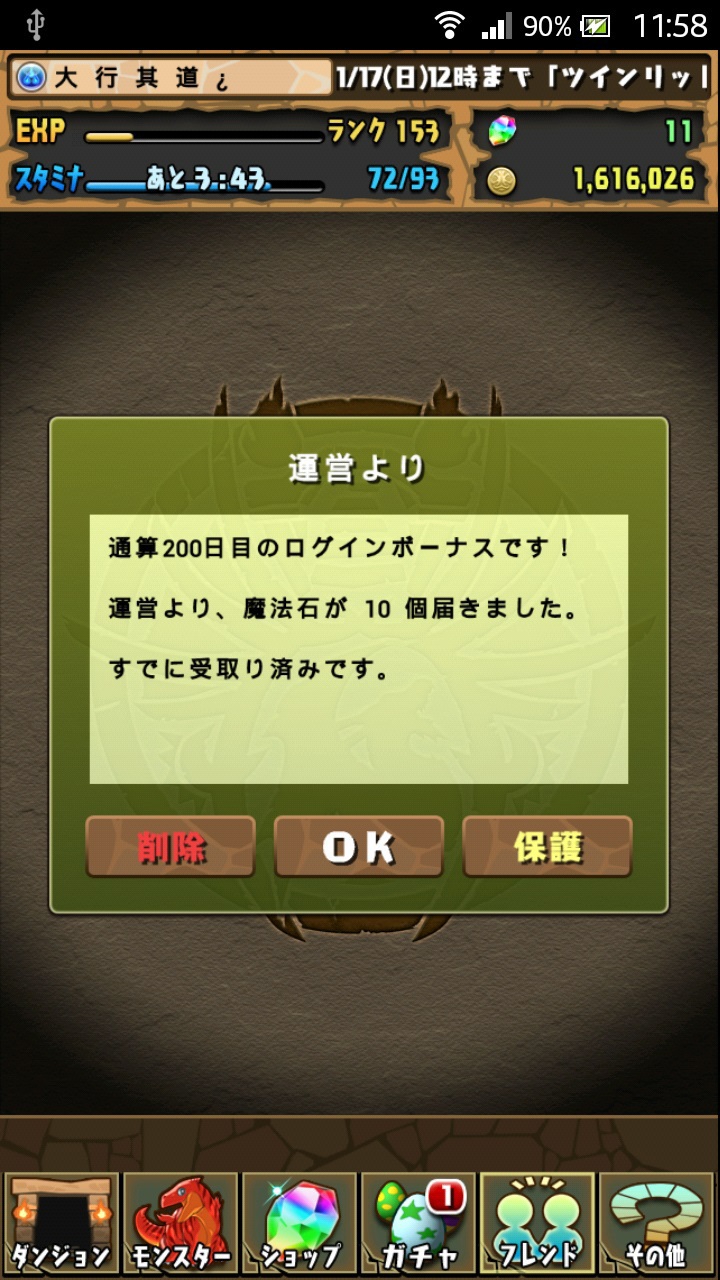
Task: Delete this mail with 削除 button
Action: [x=171, y=847]
